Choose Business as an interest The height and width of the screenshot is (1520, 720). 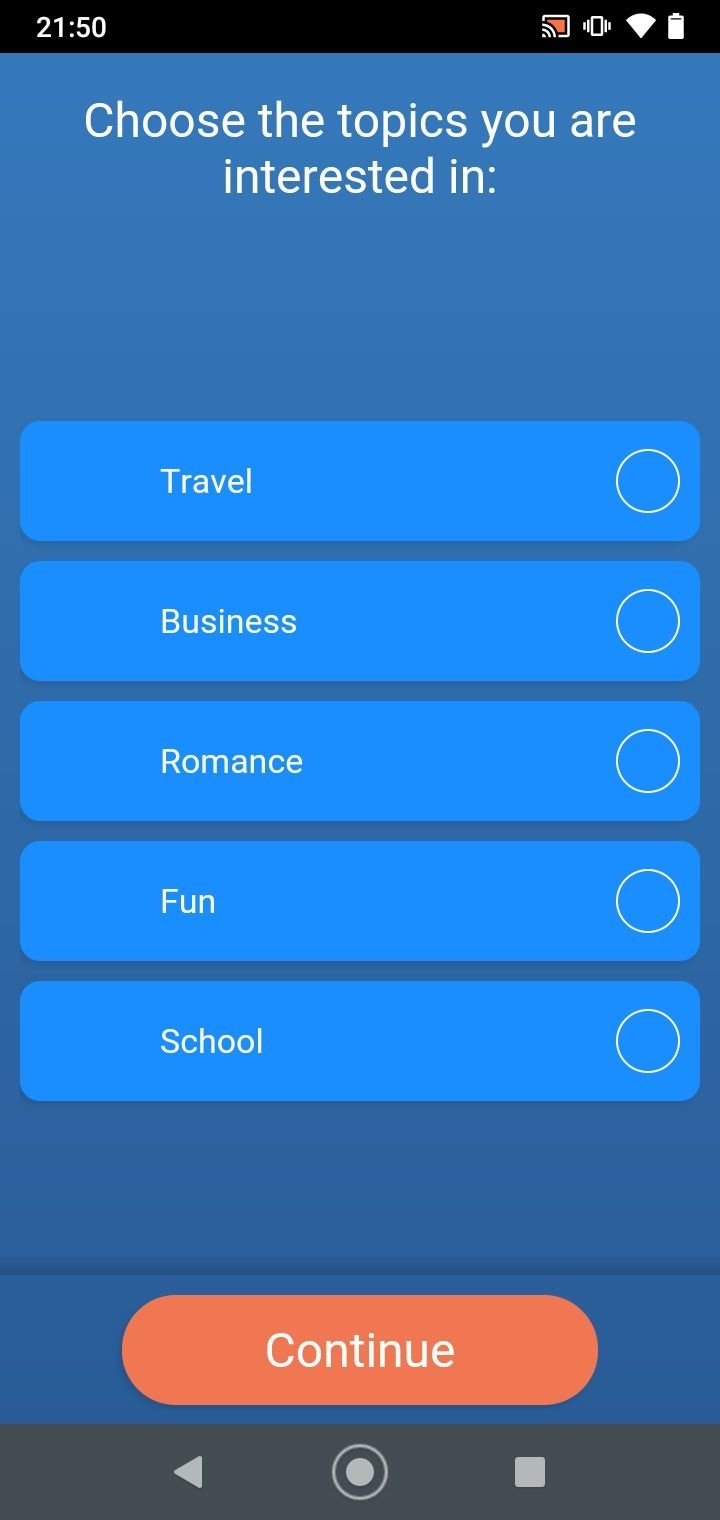pyautogui.click(x=360, y=621)
